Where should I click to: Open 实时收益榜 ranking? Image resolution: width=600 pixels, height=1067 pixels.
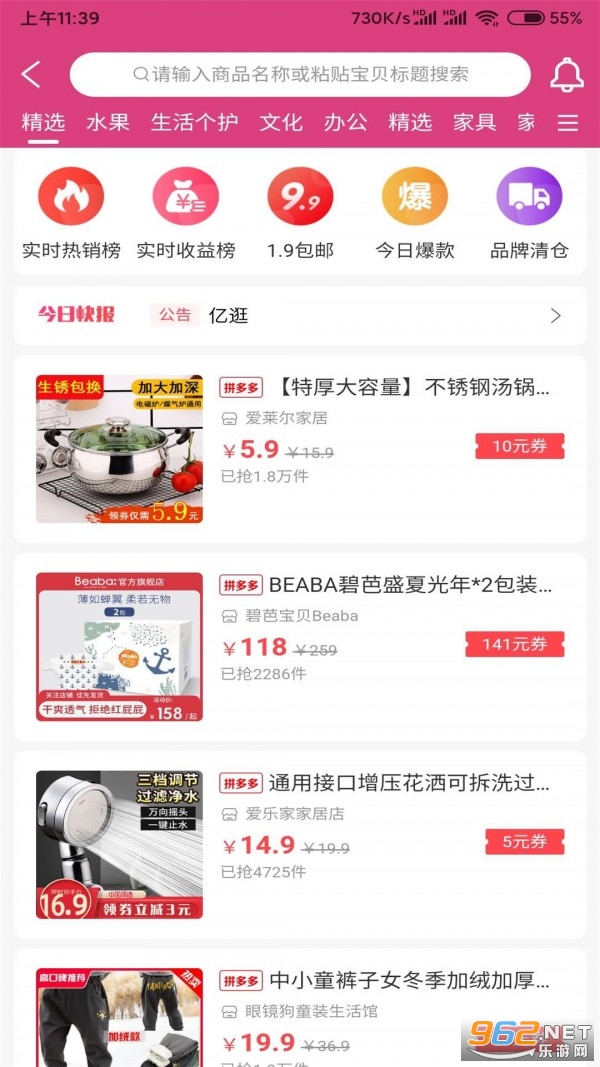[186, 213]
